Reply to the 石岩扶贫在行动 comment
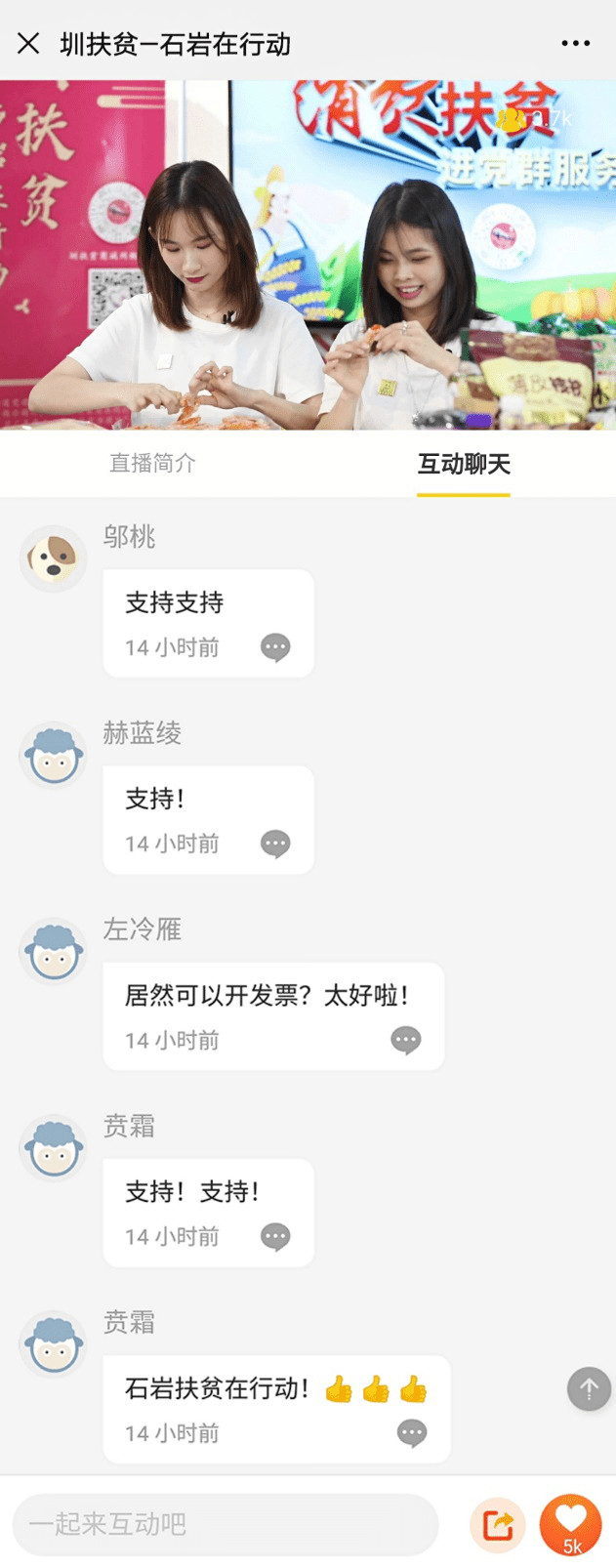This screenshot has width=616, height=1568. [x=411, y=1433]
